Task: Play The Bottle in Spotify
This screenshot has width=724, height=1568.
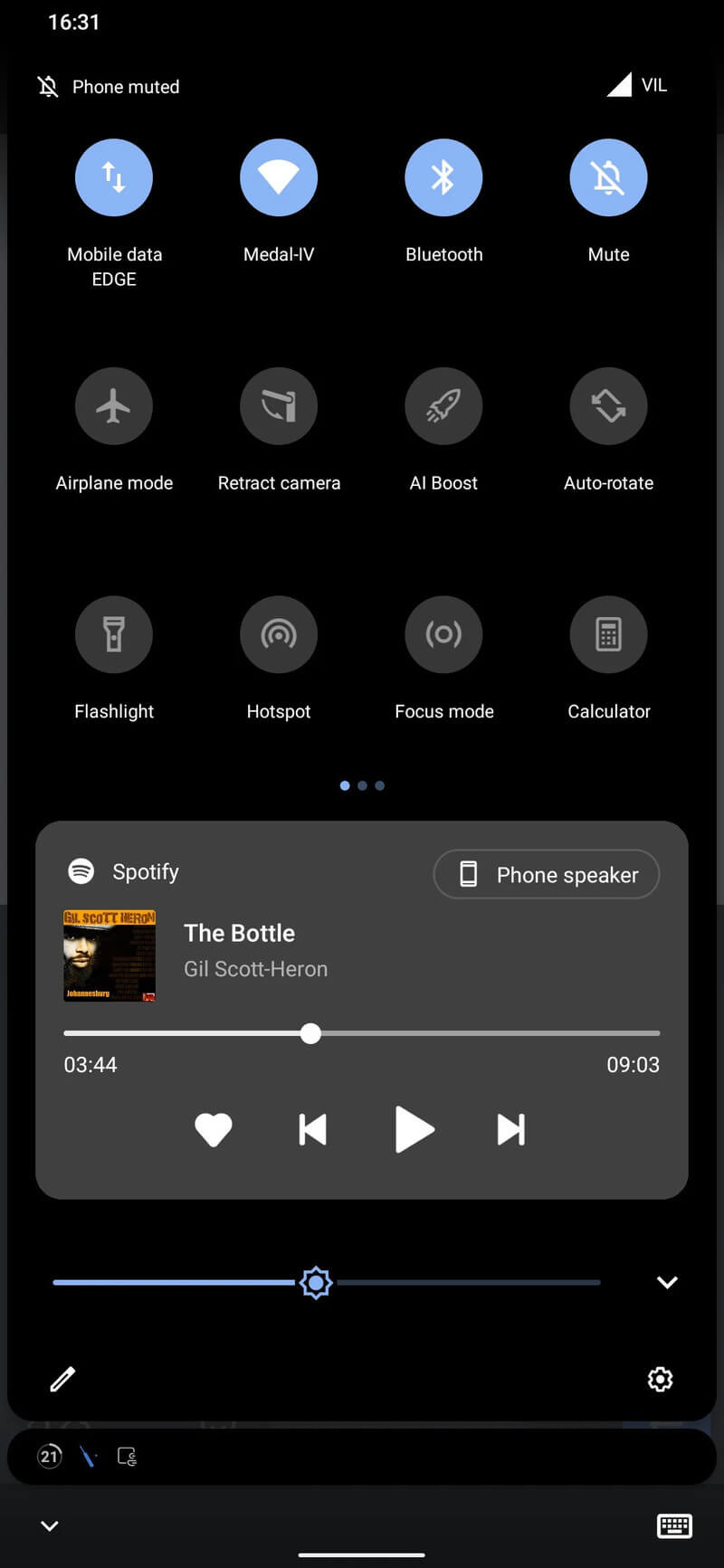Action: tap(414, 1129)
